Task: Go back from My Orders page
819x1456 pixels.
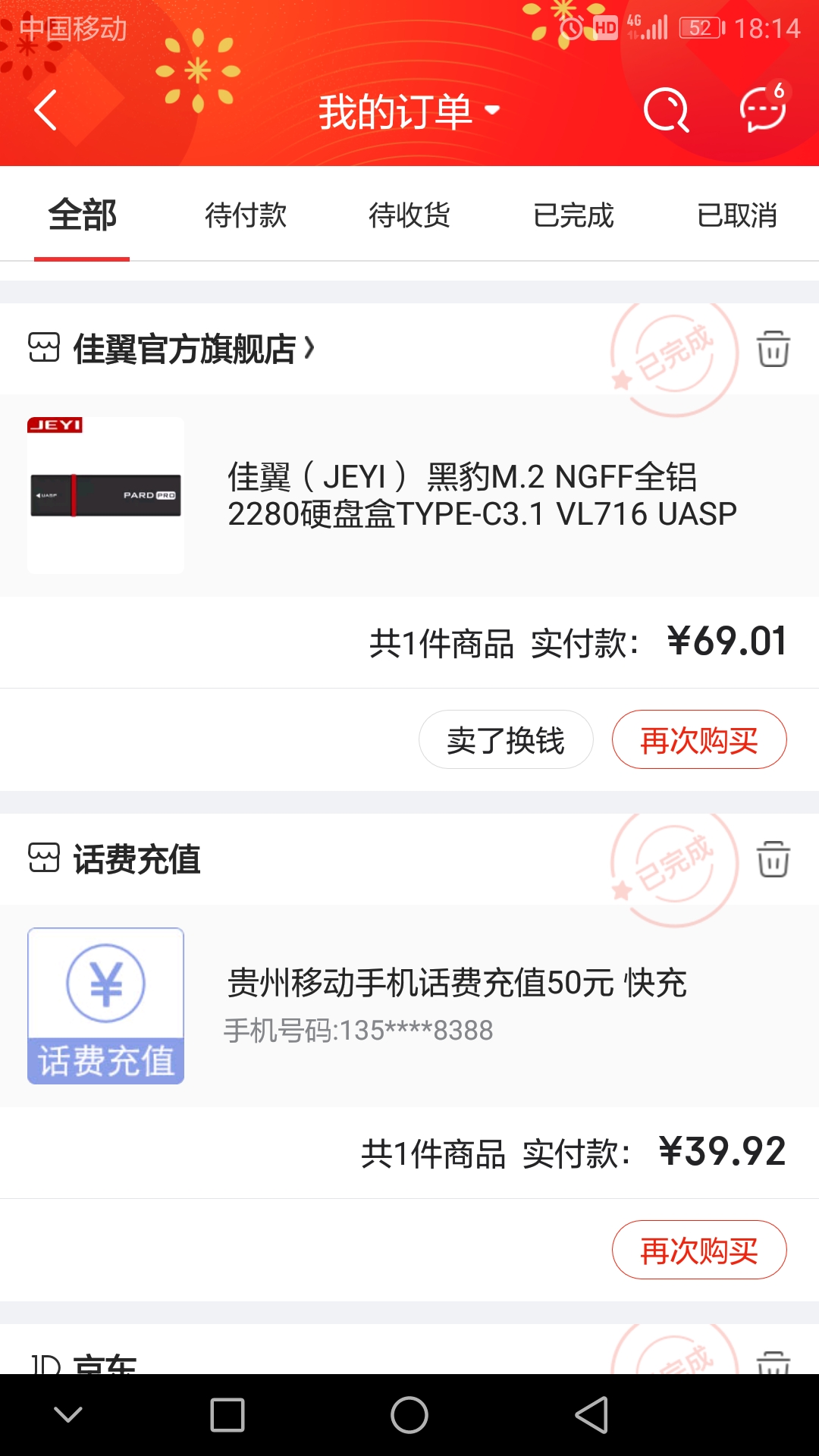Action: (x=45, y=111)
